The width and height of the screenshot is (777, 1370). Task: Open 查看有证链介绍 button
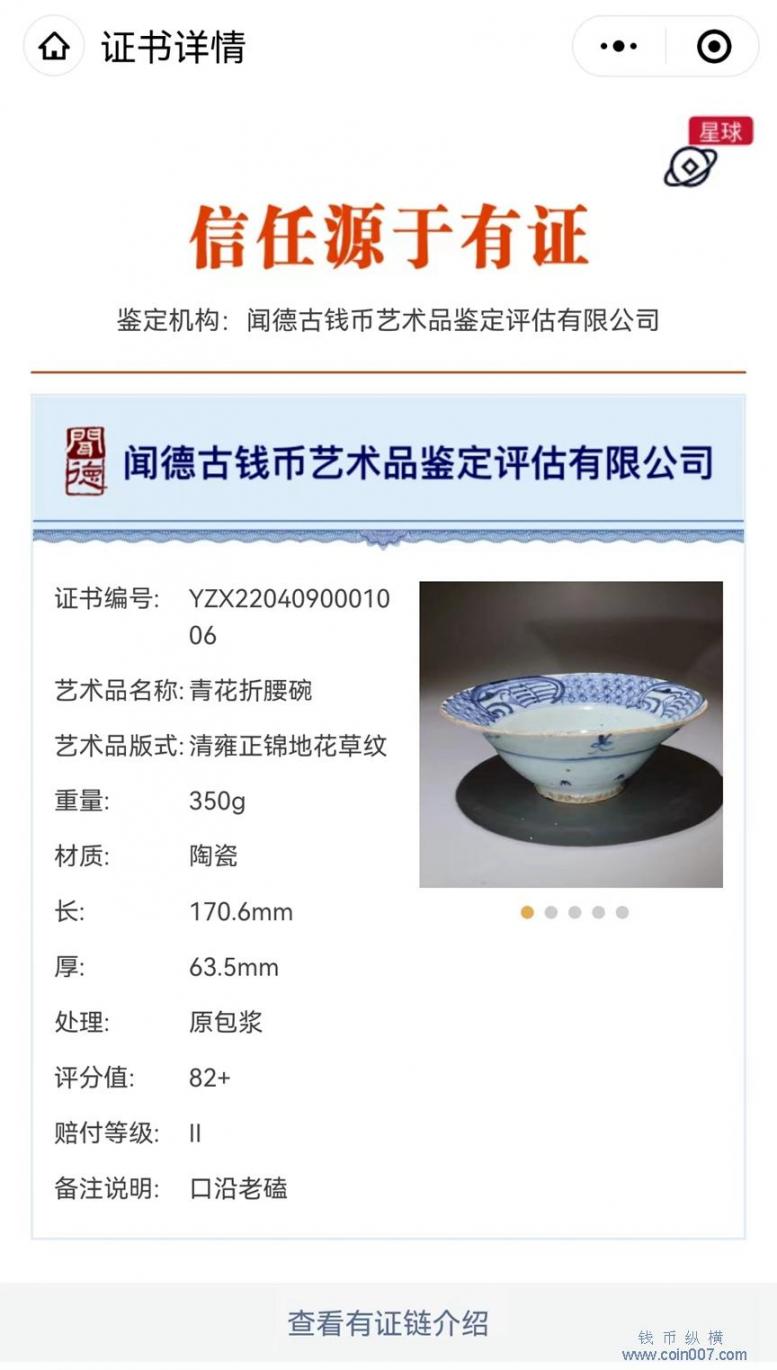[388, 1323]
